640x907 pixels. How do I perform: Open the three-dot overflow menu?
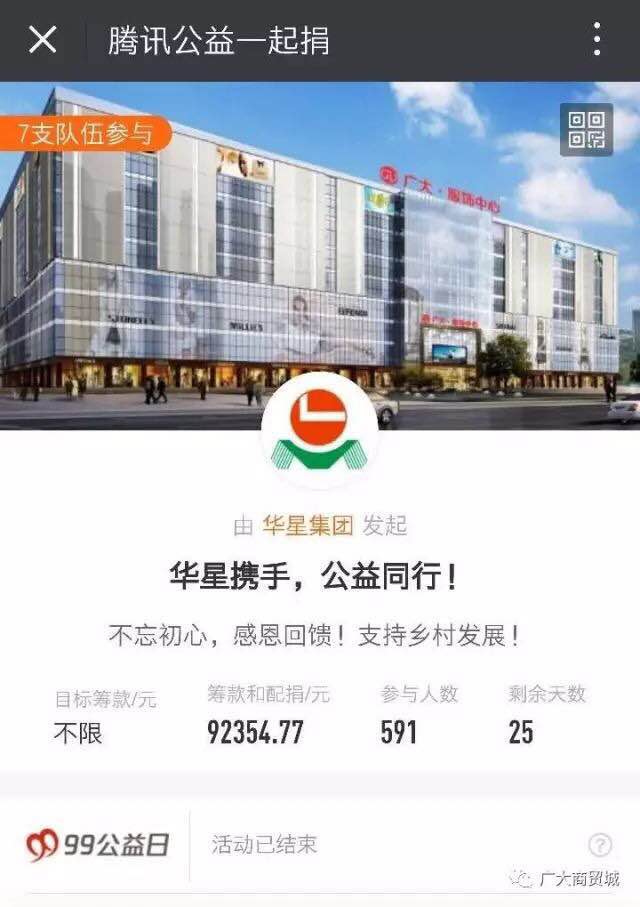coord(597,40)
